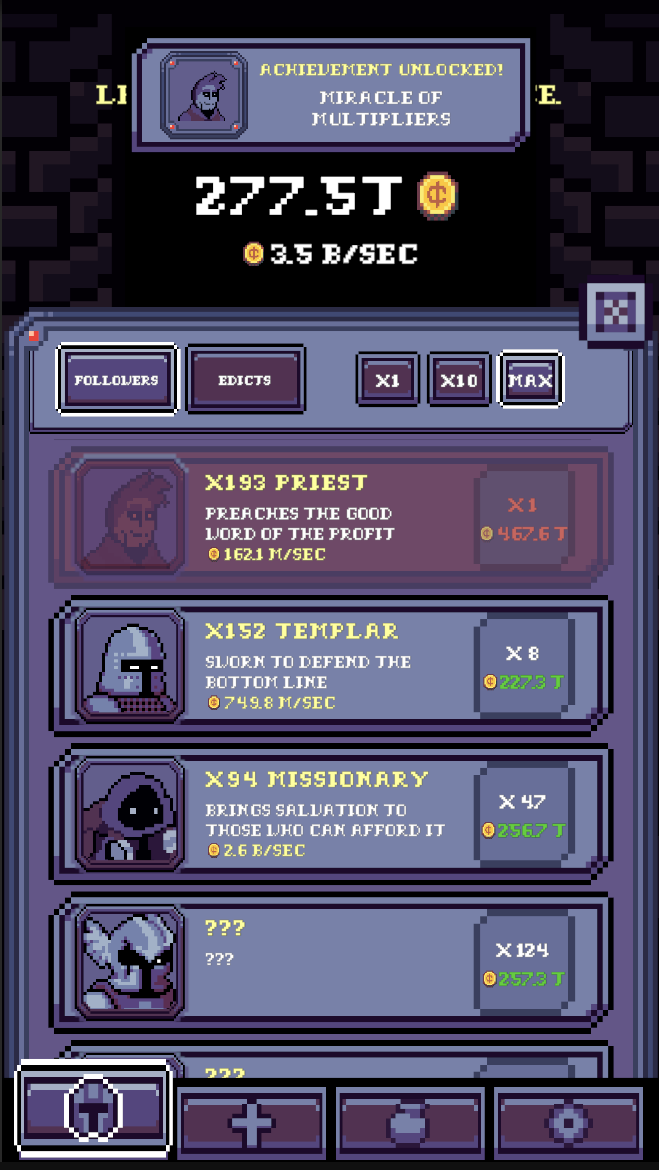Switch to the Edicts tab

[x=245, y=380]
